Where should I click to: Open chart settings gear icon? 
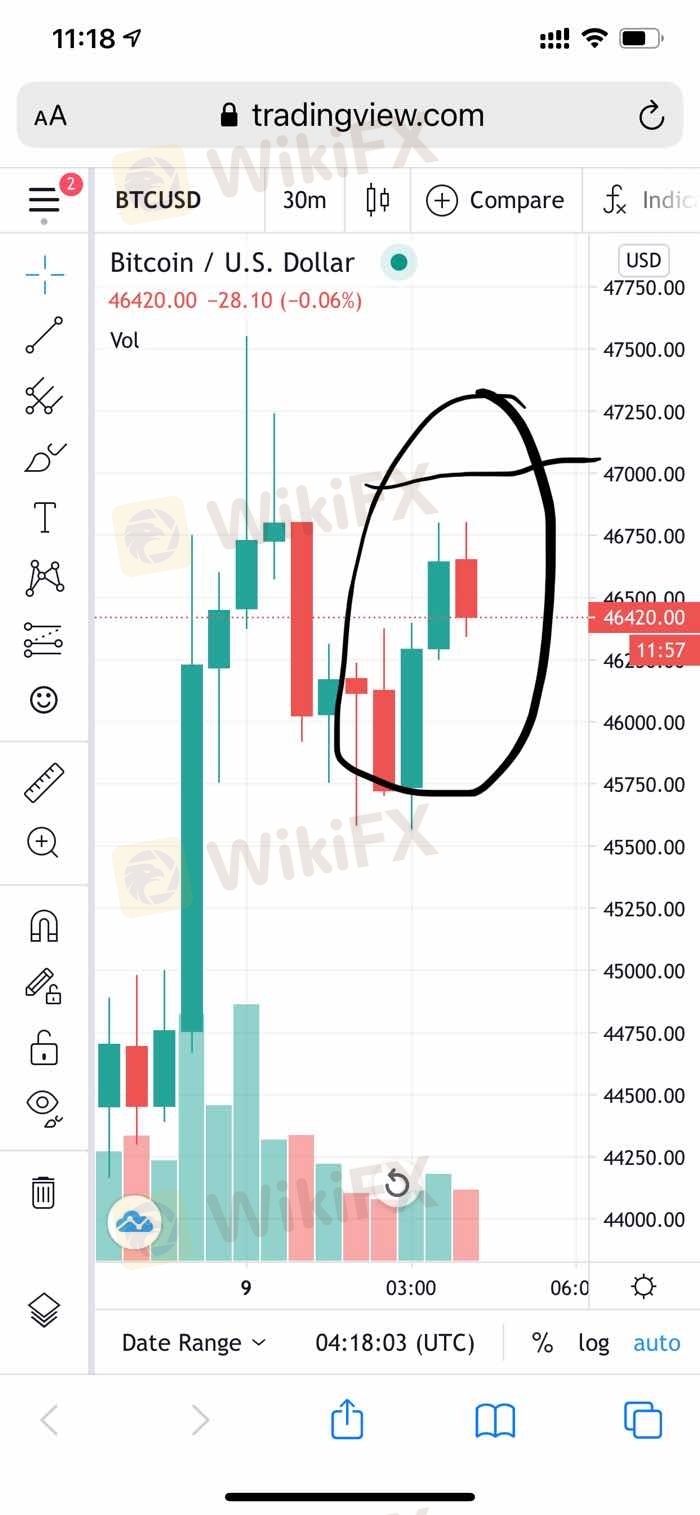(645, 1286)
